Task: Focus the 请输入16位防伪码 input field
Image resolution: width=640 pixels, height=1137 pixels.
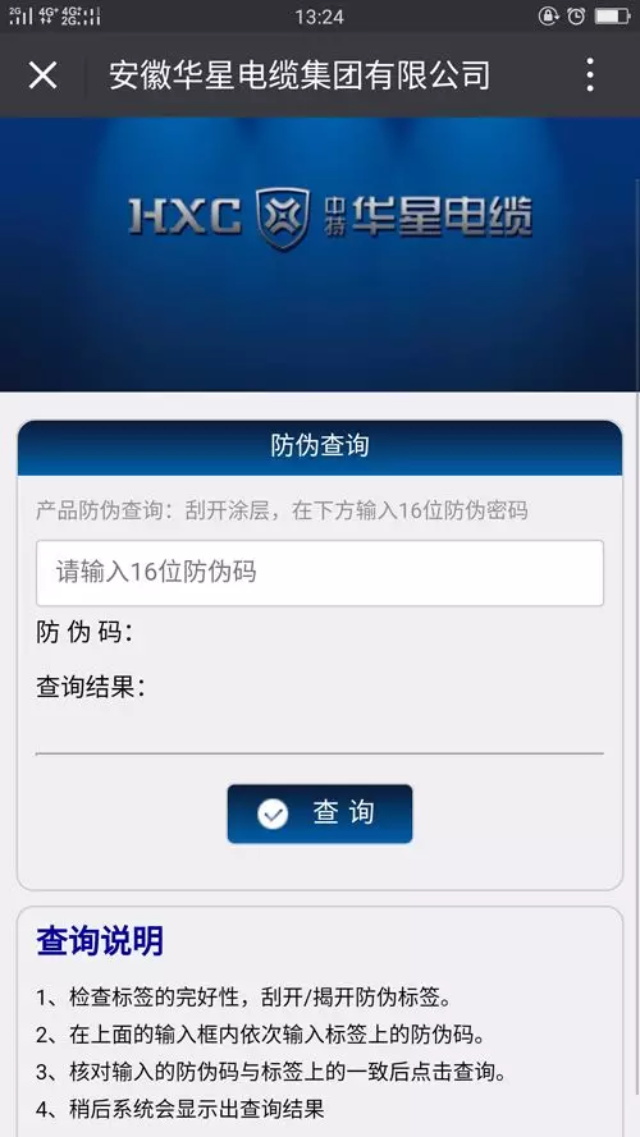Action: click(320, 573)
